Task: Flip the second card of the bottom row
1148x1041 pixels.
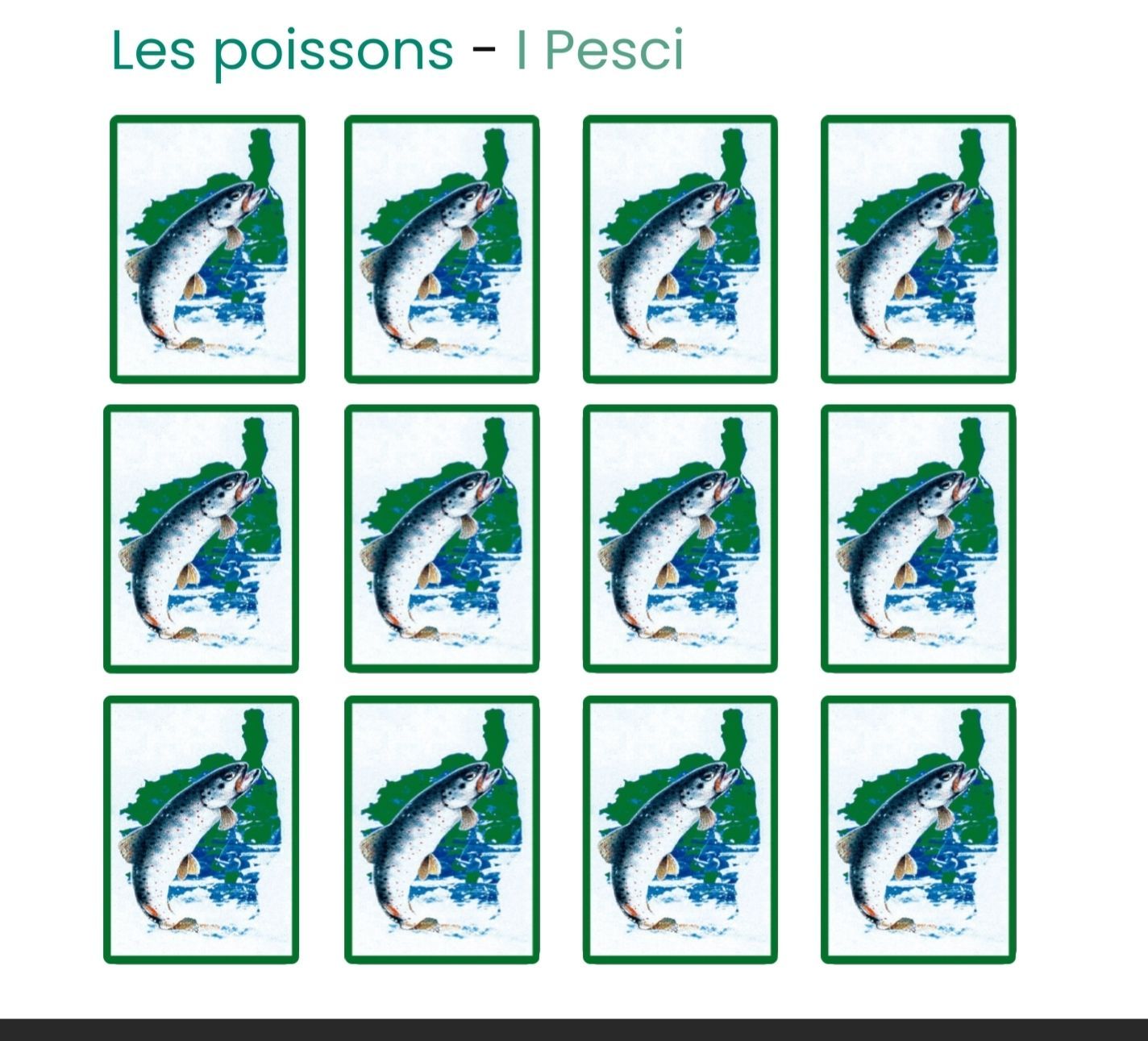Action: point(442,830)
